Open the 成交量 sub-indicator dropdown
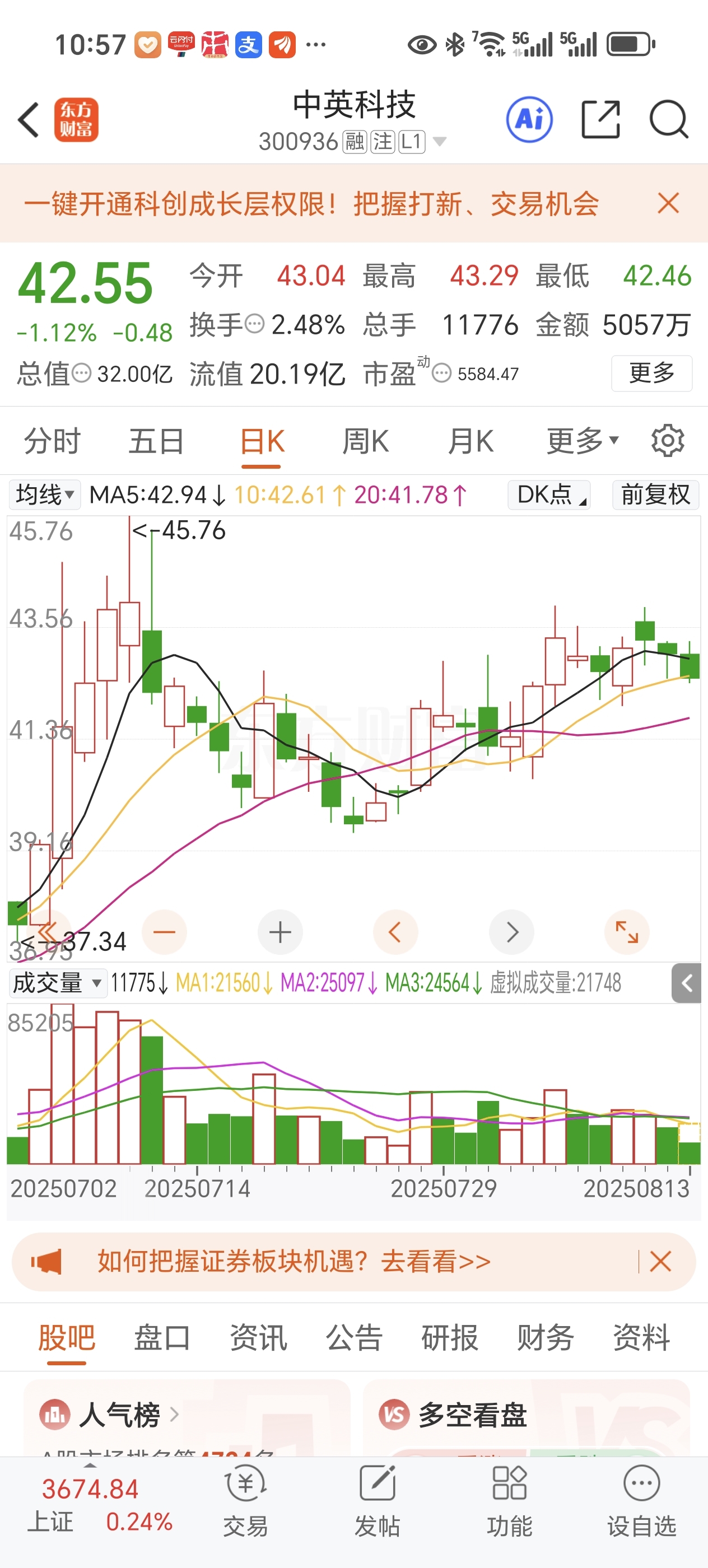The image size is (708, 1568). [x=58, y=983]
